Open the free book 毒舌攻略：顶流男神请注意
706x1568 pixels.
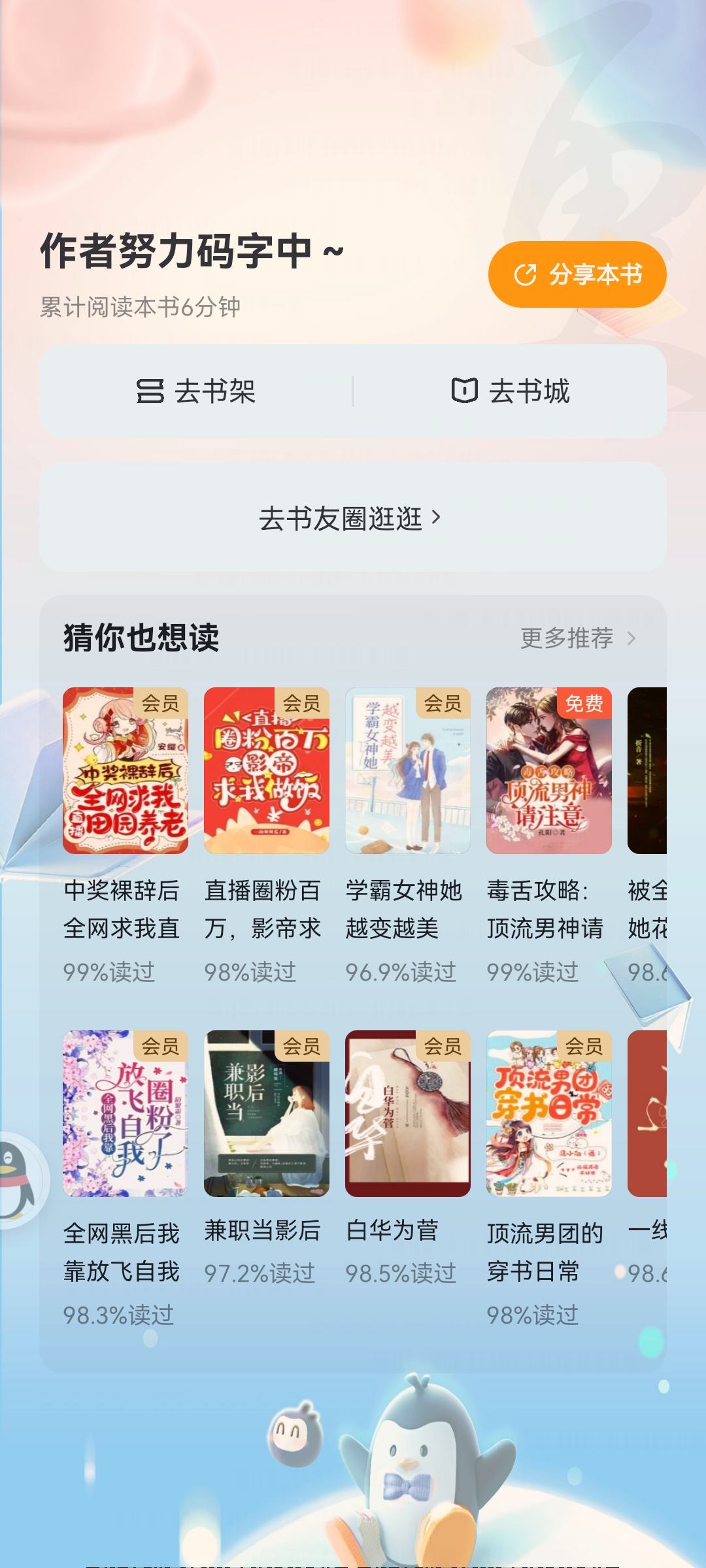pyautogui.click(x=549, y=771)
